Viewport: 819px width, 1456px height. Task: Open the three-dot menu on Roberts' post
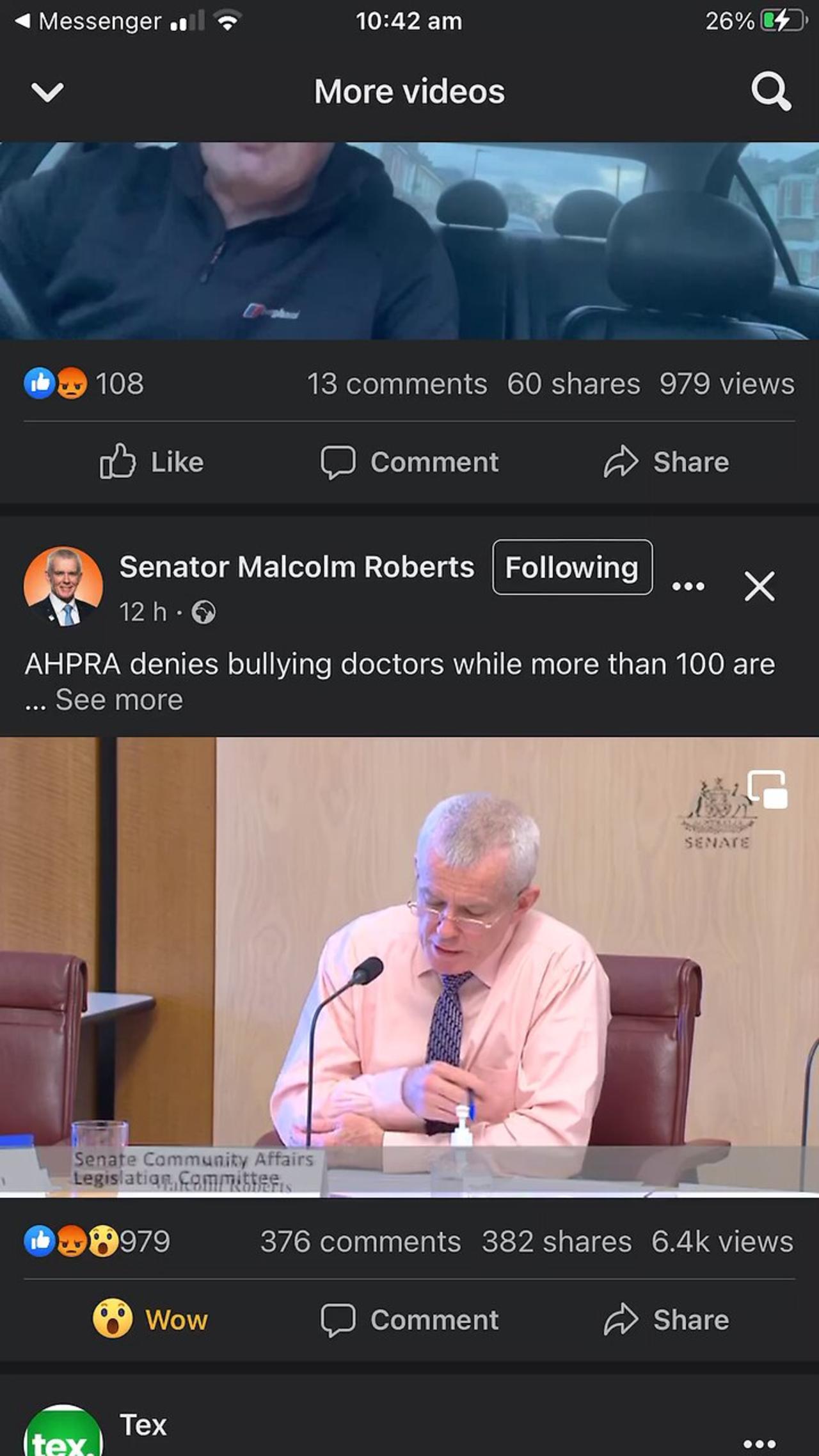coord(688,585)
